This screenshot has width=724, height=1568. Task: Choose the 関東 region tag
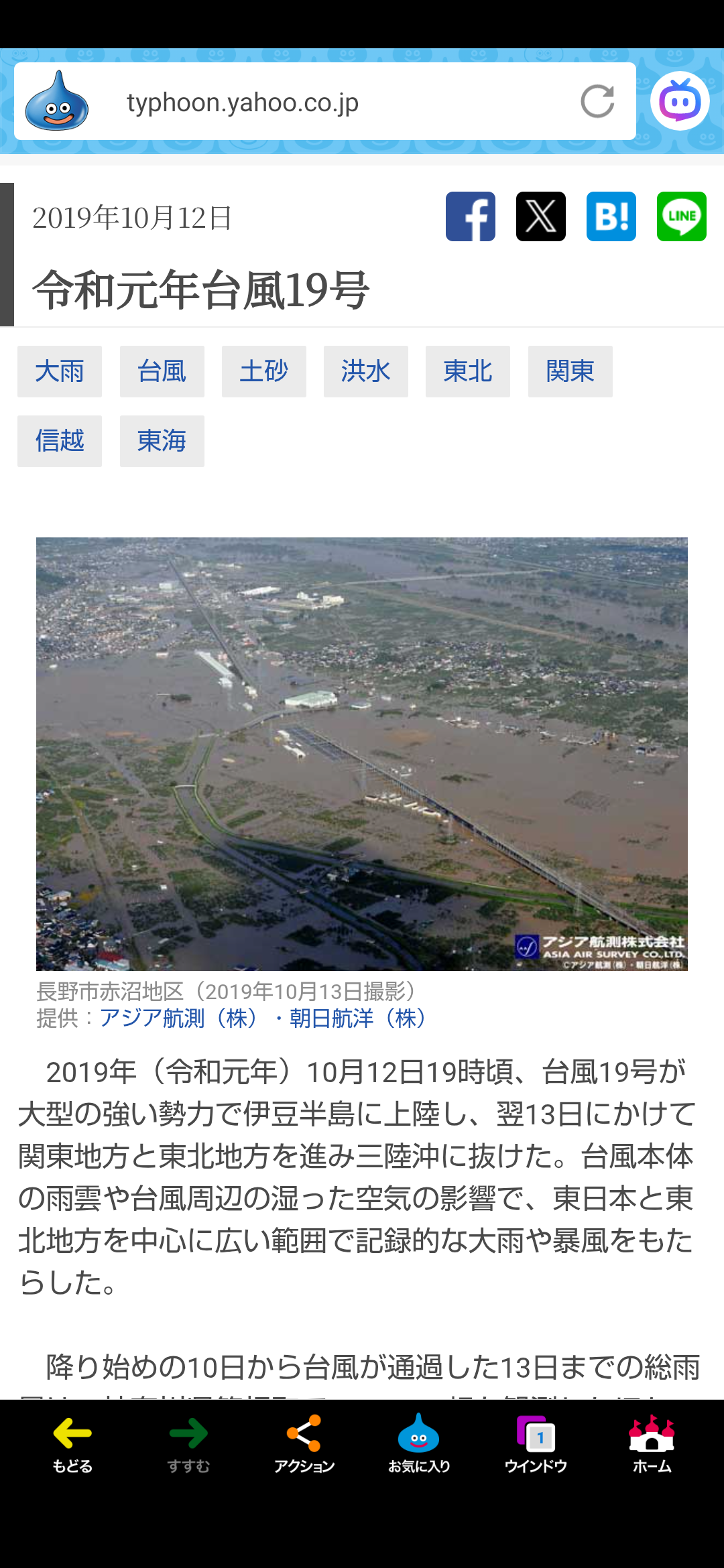(x=570, y=371)
